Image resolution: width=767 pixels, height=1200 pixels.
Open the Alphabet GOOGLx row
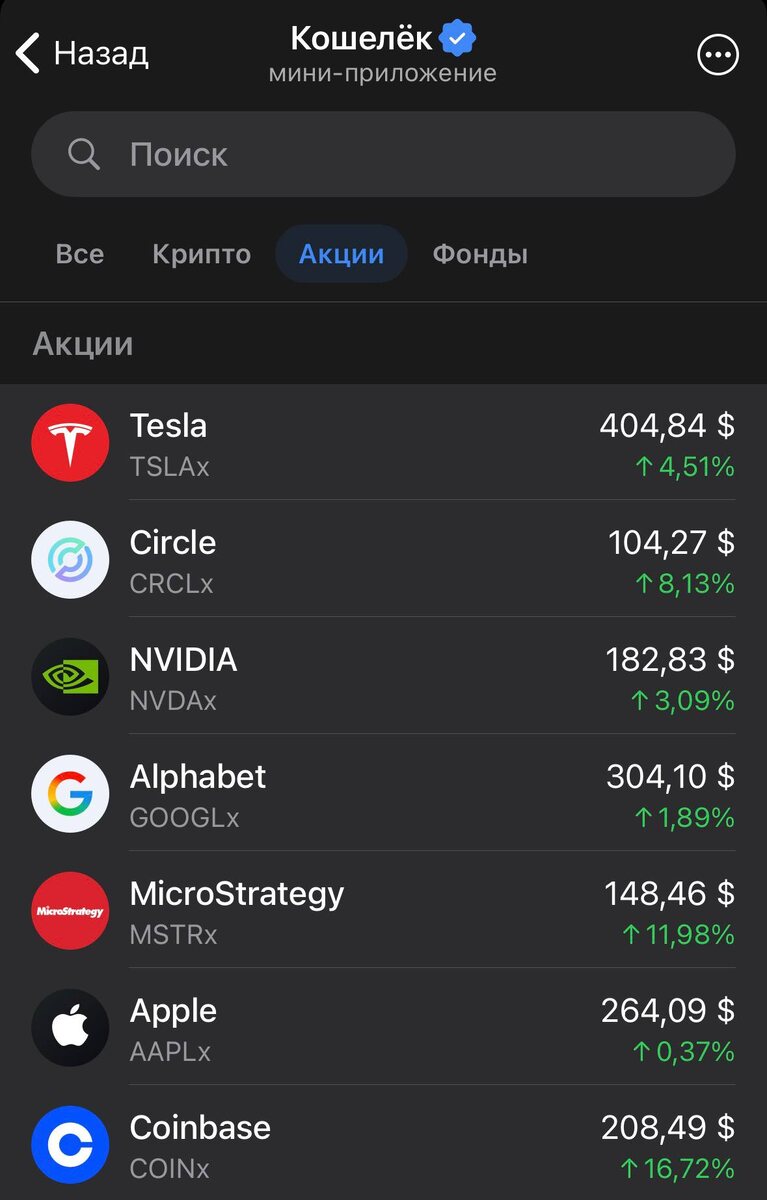point(383,793)
